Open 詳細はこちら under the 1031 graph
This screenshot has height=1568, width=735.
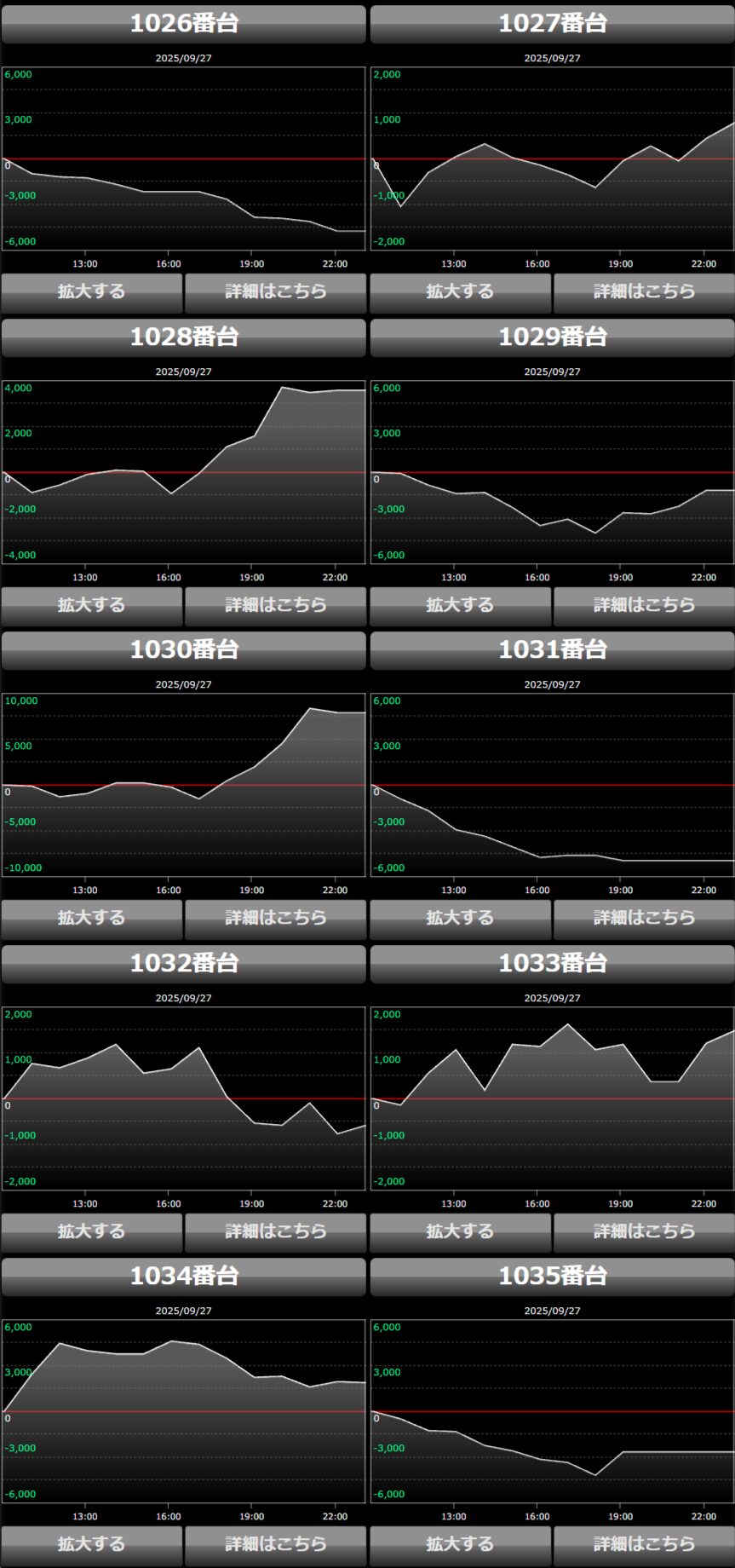644,918
